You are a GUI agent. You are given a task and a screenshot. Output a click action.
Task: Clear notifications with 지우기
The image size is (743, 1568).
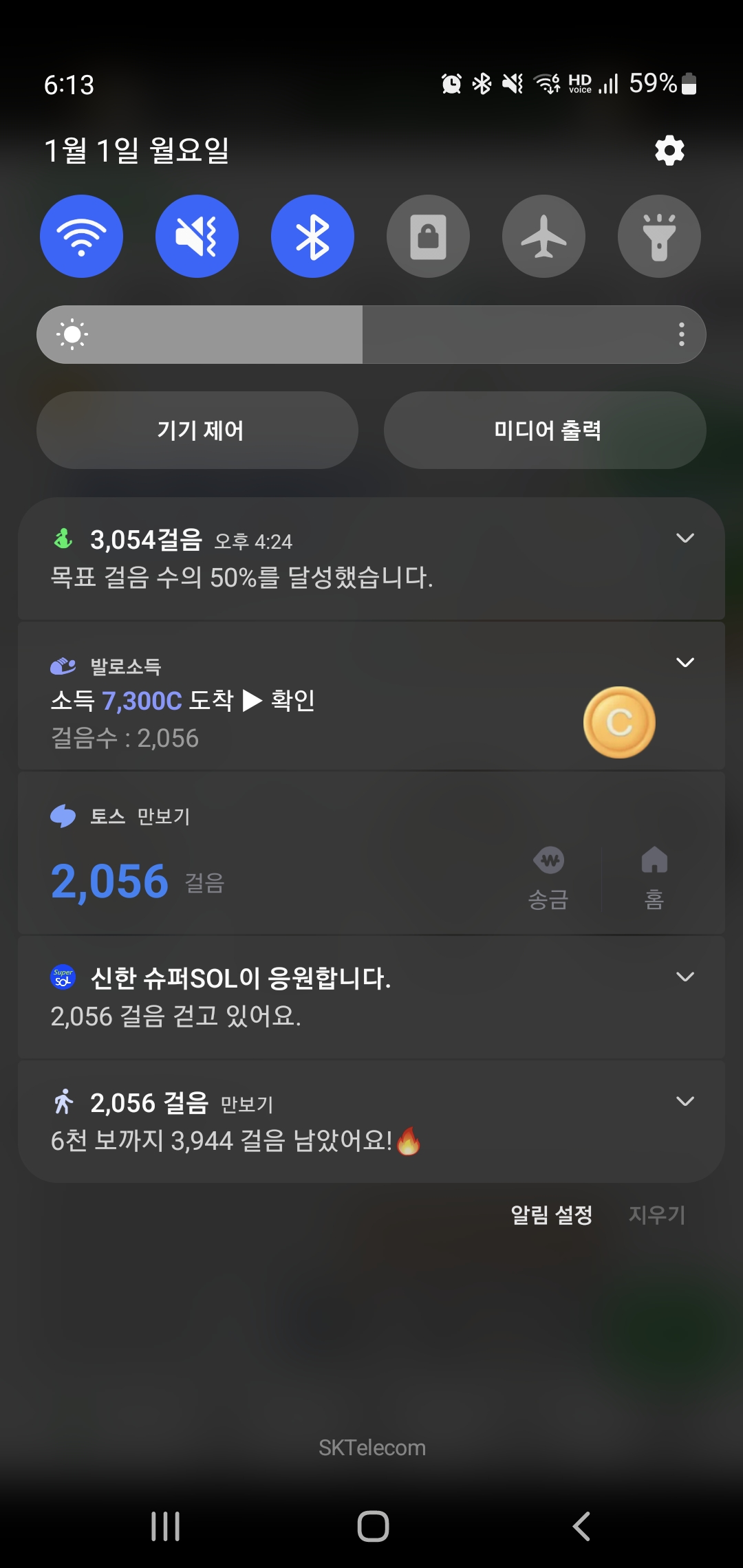click(656, 1215)
